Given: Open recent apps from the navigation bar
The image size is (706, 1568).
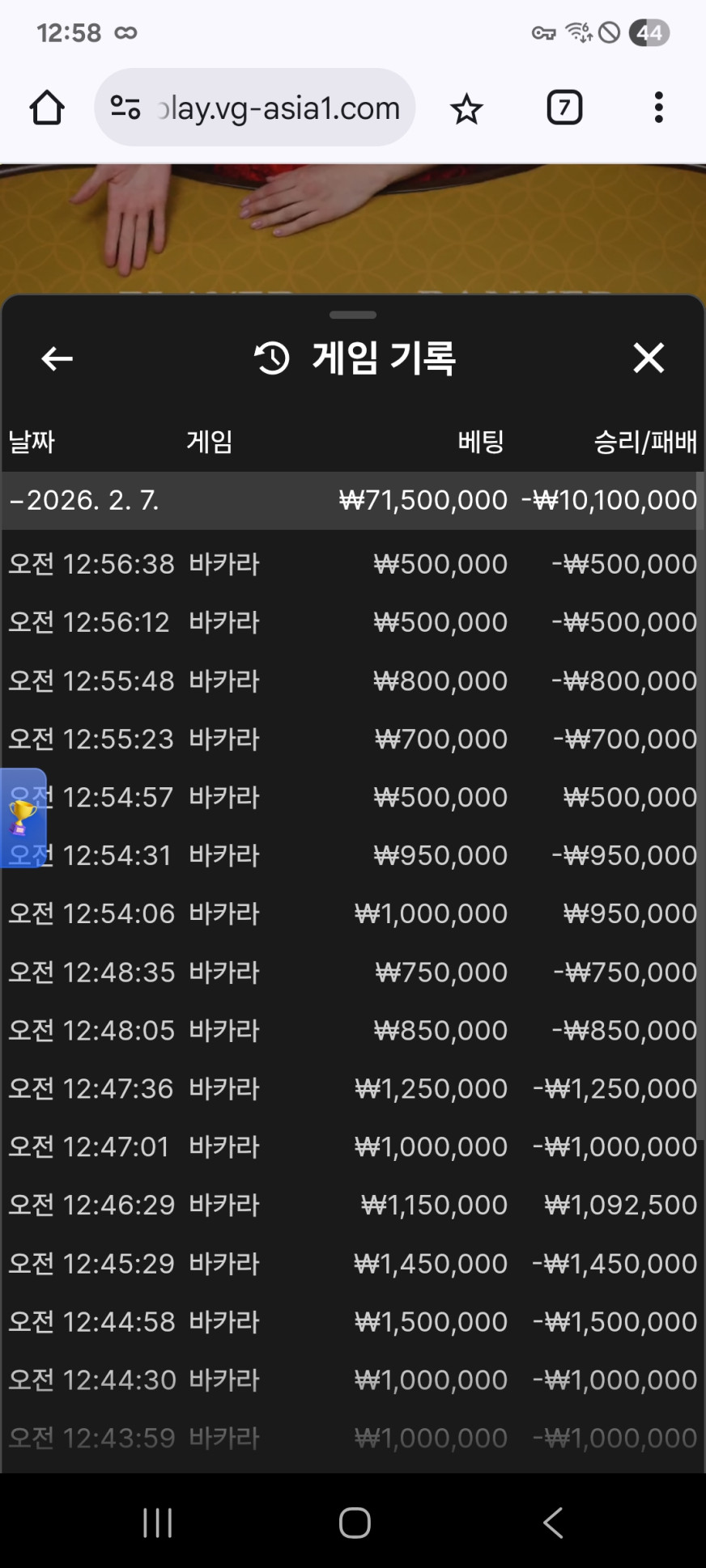Looking at the screenshot, I should (x=157, y=1522).
